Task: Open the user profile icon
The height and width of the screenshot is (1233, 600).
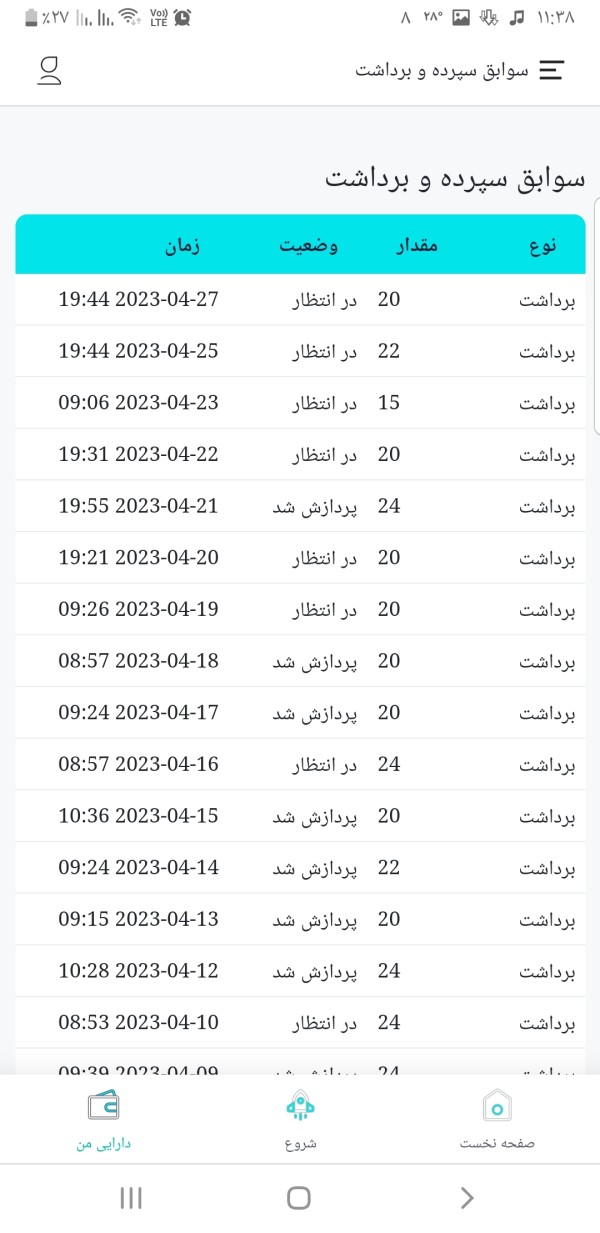Action: tap(49, 70)
